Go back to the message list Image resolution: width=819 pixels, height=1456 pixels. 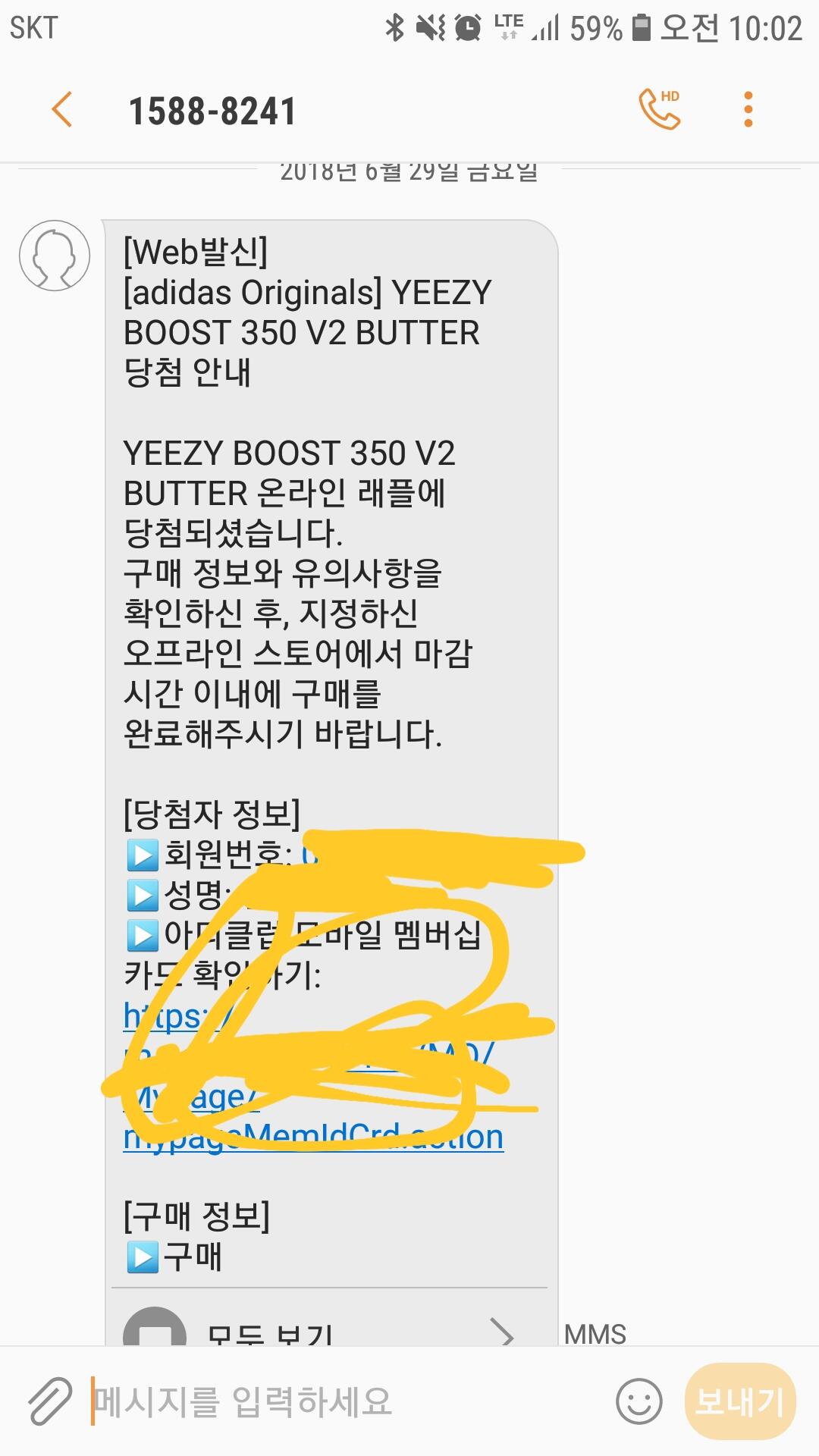(61, 110)
